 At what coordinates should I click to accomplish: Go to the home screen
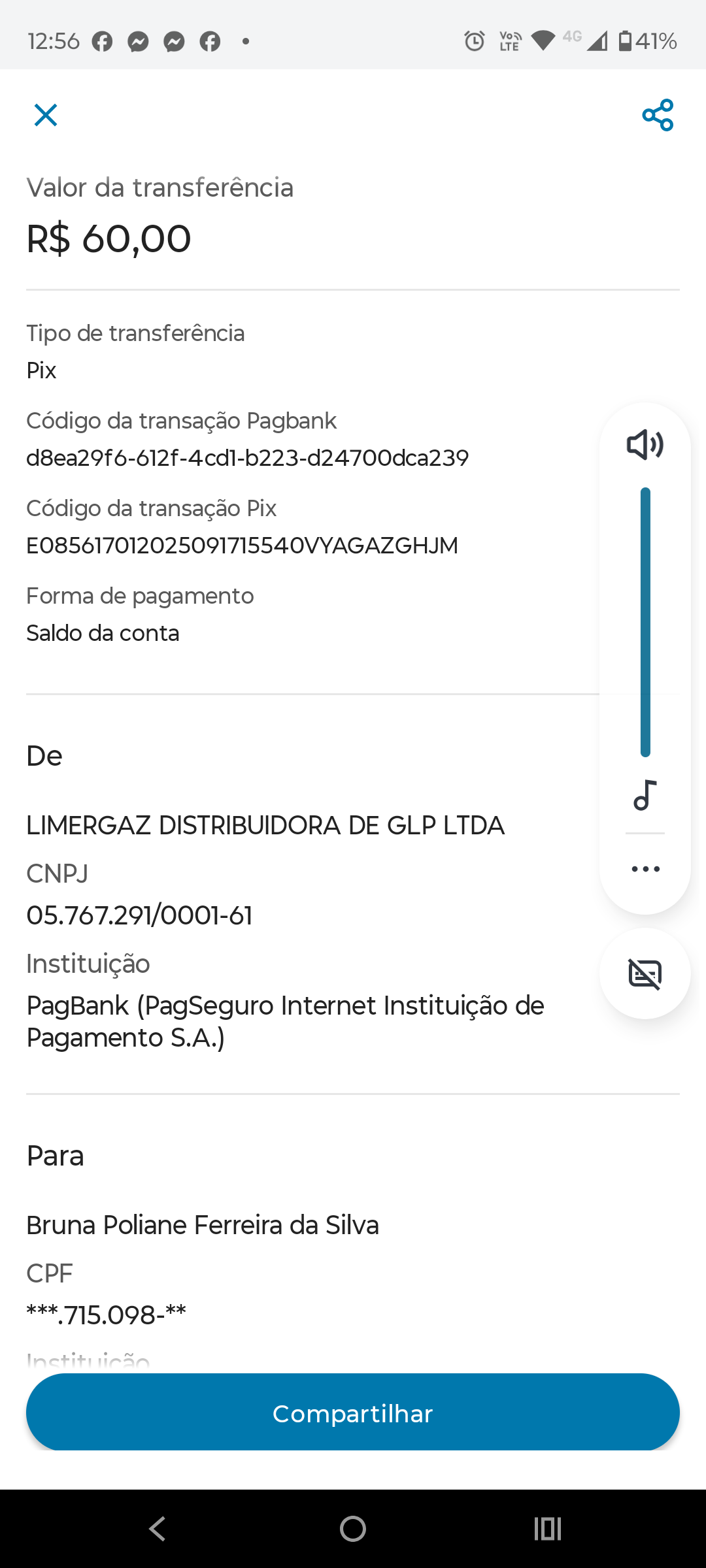[353, 1529]
